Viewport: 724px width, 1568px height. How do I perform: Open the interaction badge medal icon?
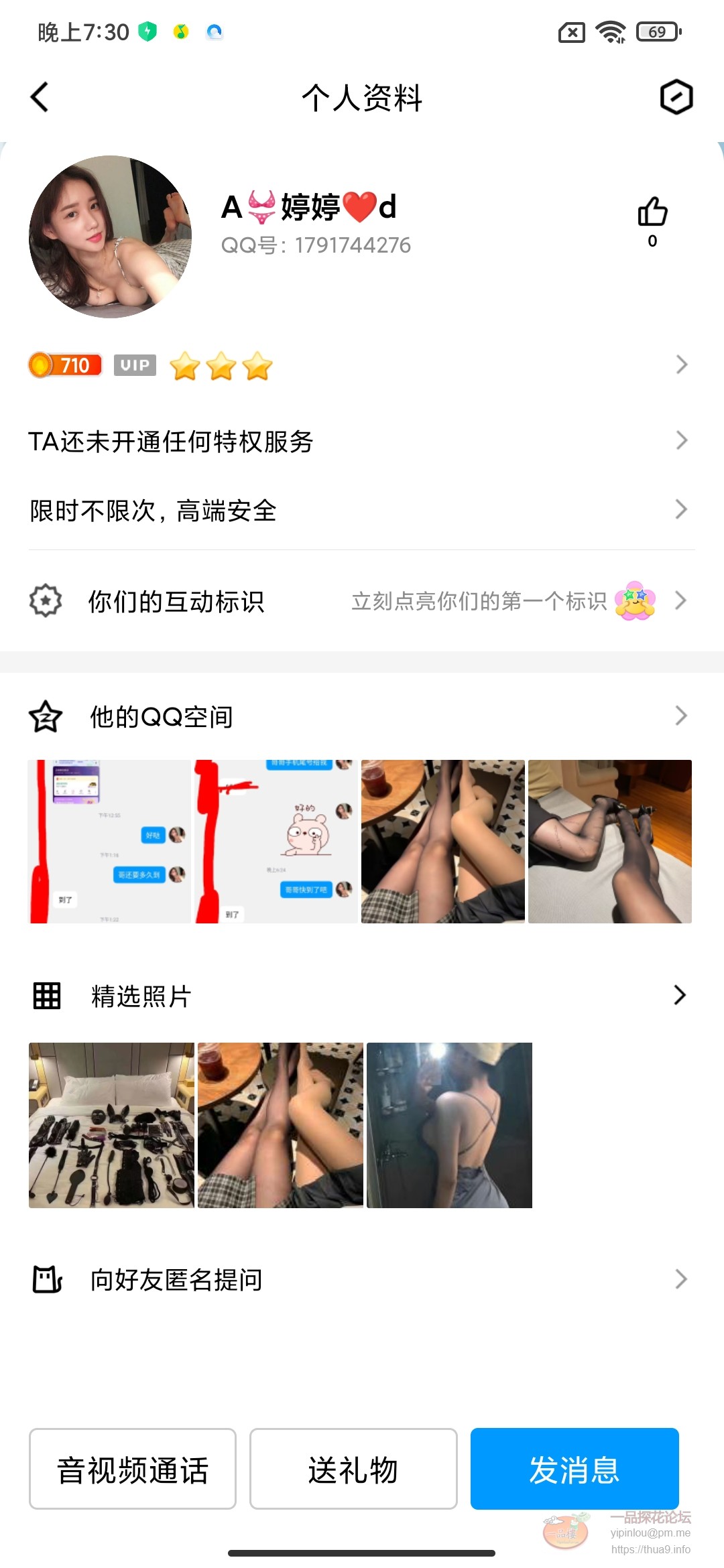pos(45,601)
